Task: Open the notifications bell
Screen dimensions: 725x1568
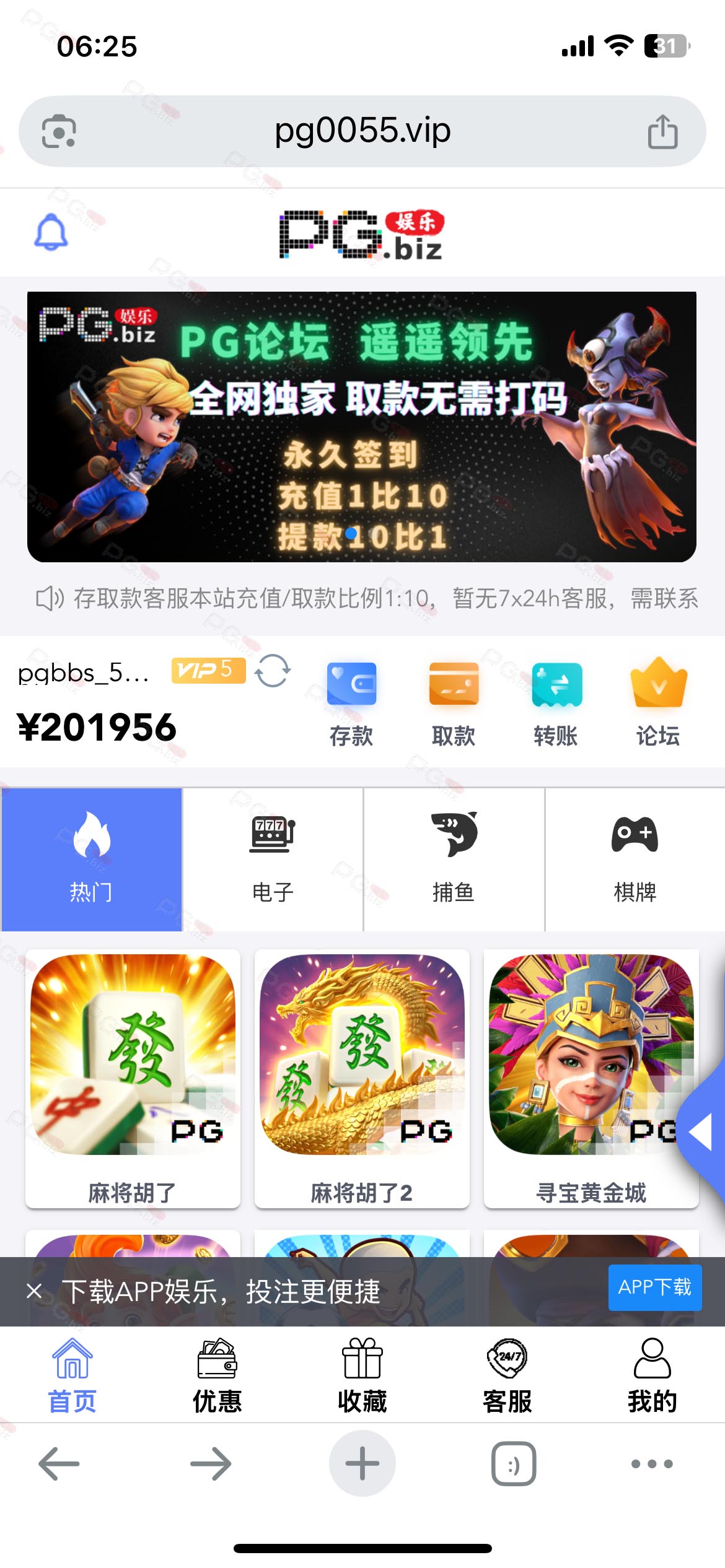Action: [x=51, y=232]
